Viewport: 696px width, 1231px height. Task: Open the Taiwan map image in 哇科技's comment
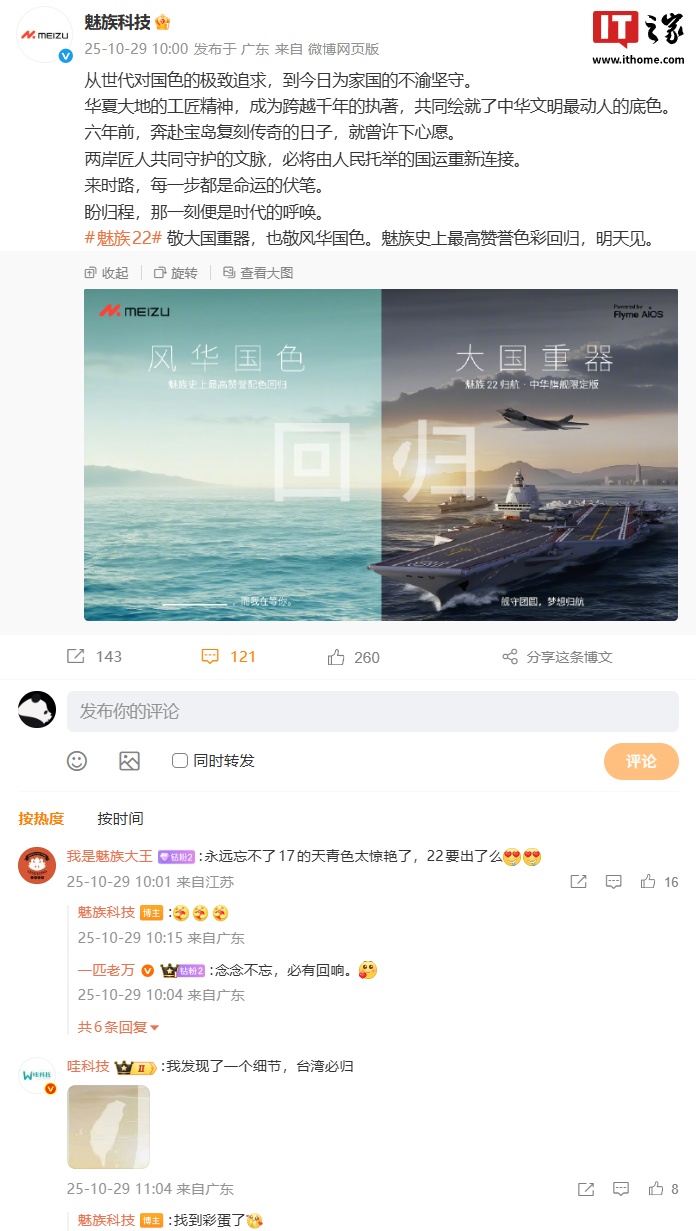coord(108,1127)
